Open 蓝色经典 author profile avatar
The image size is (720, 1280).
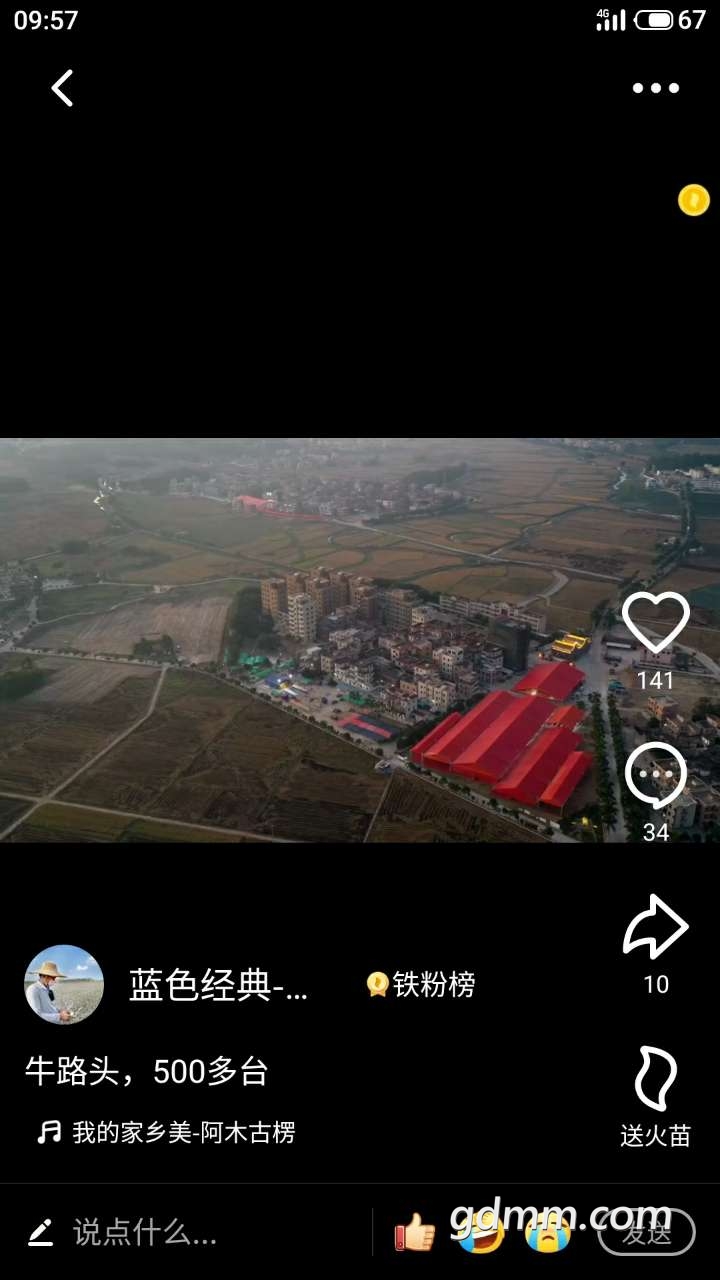coord(64,985)
